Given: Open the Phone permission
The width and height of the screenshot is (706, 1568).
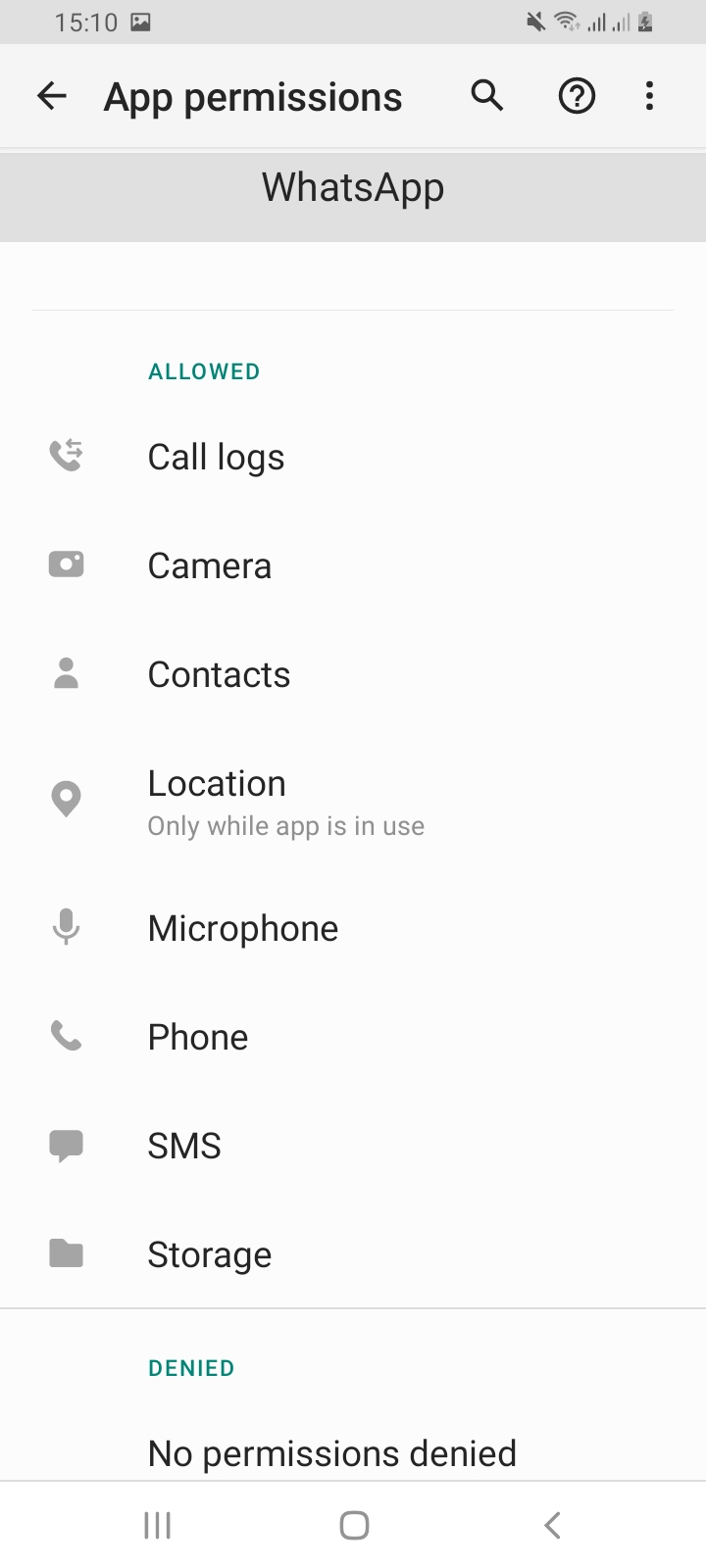Looking at the screenshot, I should pos(353,1037).
